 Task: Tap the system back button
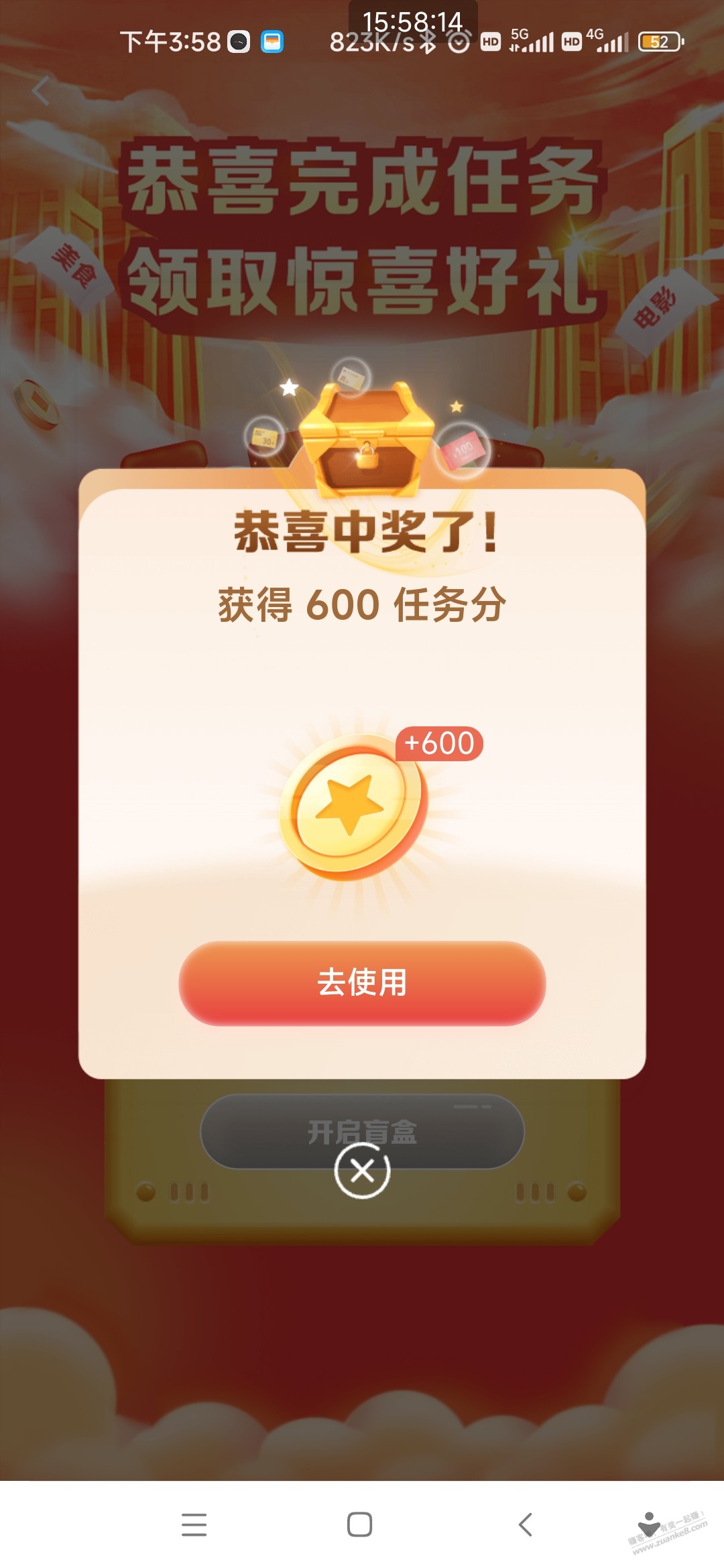(526, 1524)
